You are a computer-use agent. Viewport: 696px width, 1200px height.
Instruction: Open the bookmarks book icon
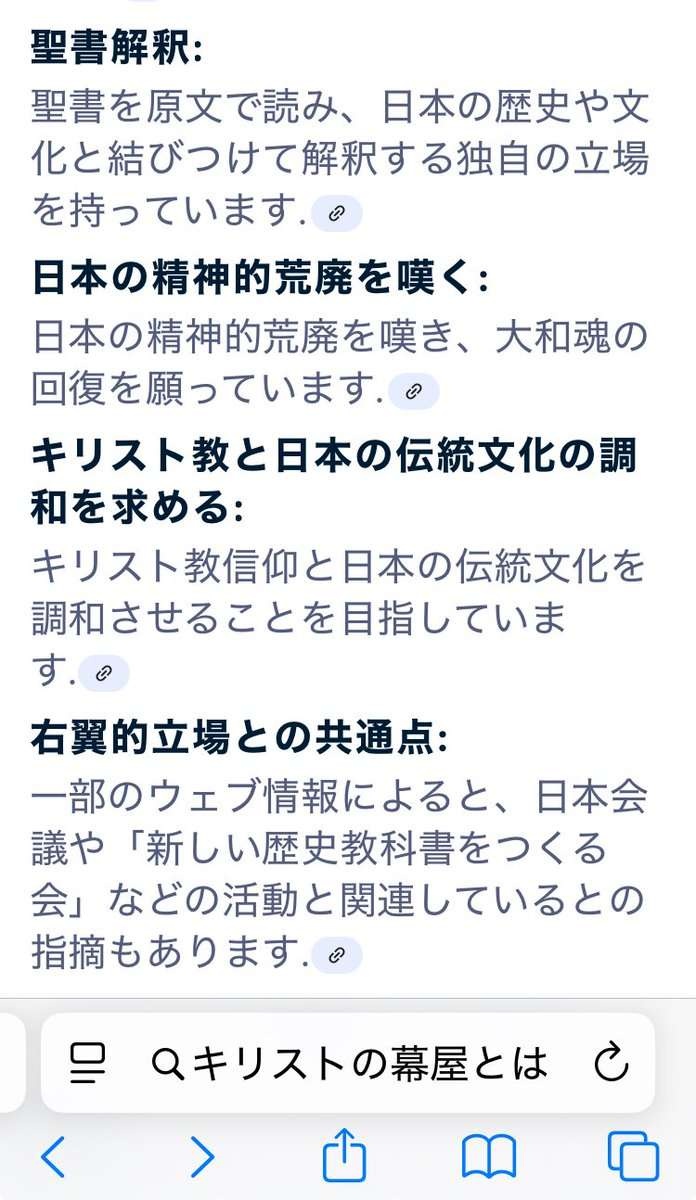pyautogui.click(x=489, y=1158)
